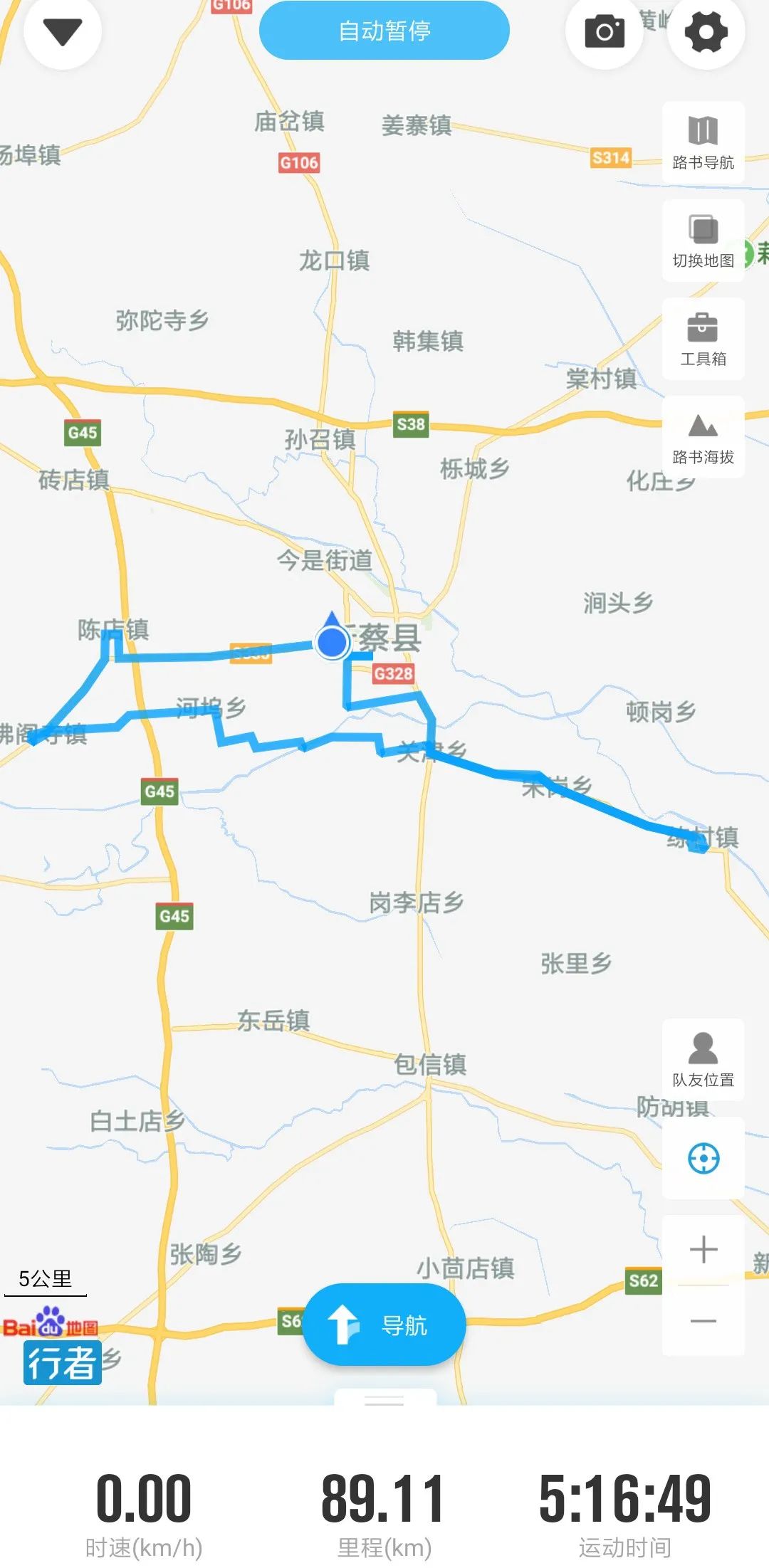Switch map type via 切换地图
769x1568 pixels.
(703, 241)
